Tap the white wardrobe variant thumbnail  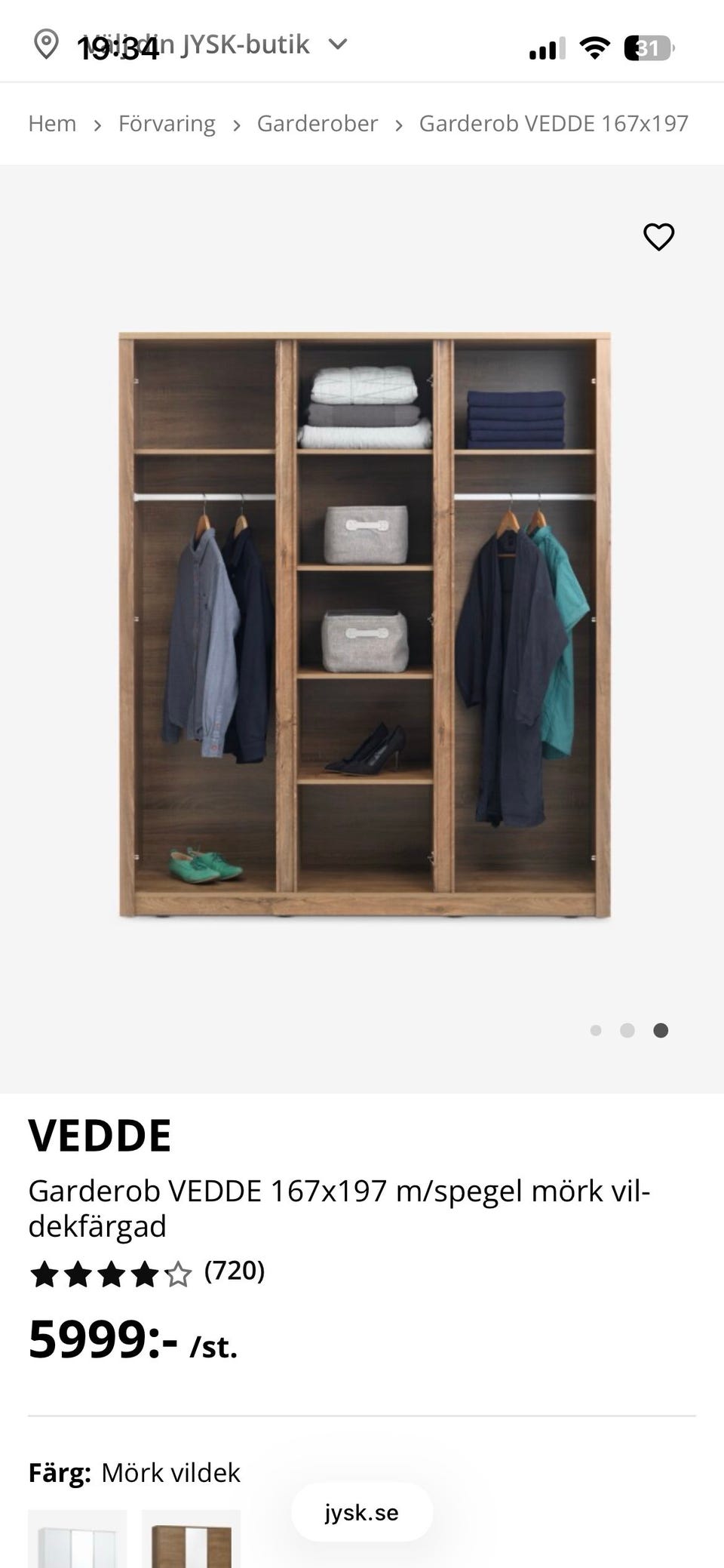click(79, 1539)
